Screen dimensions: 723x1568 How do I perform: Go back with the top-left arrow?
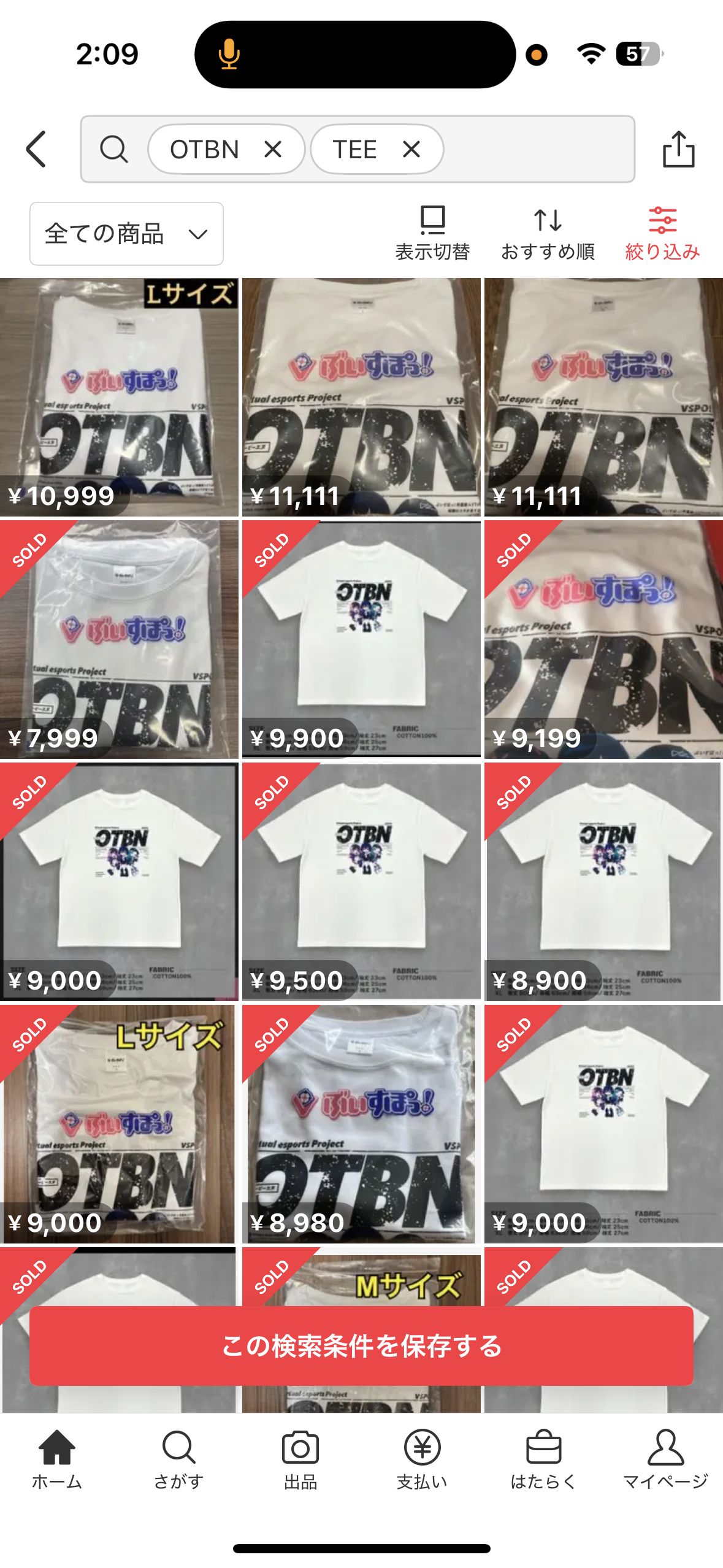37,149
